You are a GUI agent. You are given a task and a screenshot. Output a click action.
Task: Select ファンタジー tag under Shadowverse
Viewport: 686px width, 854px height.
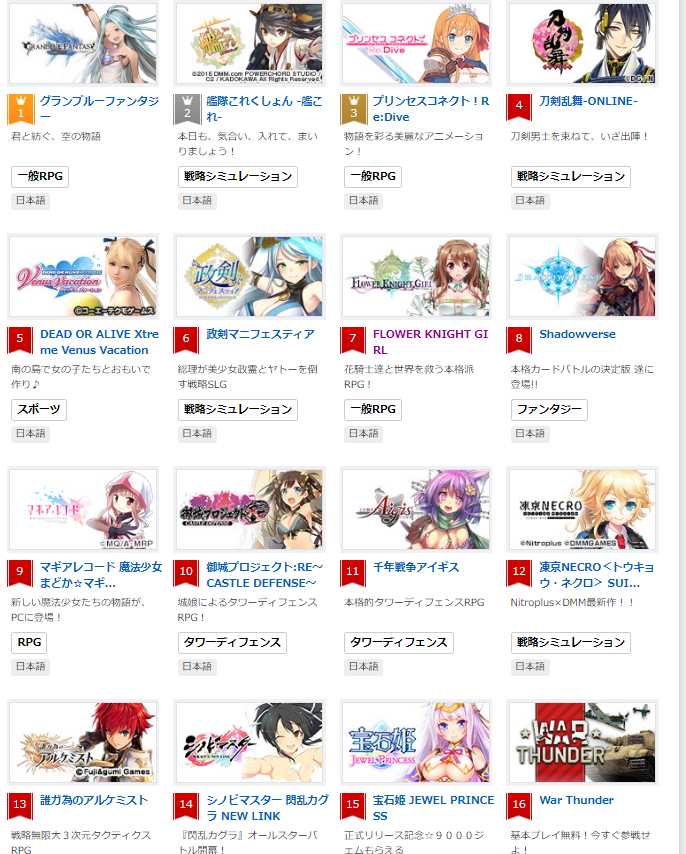(549, 410)
